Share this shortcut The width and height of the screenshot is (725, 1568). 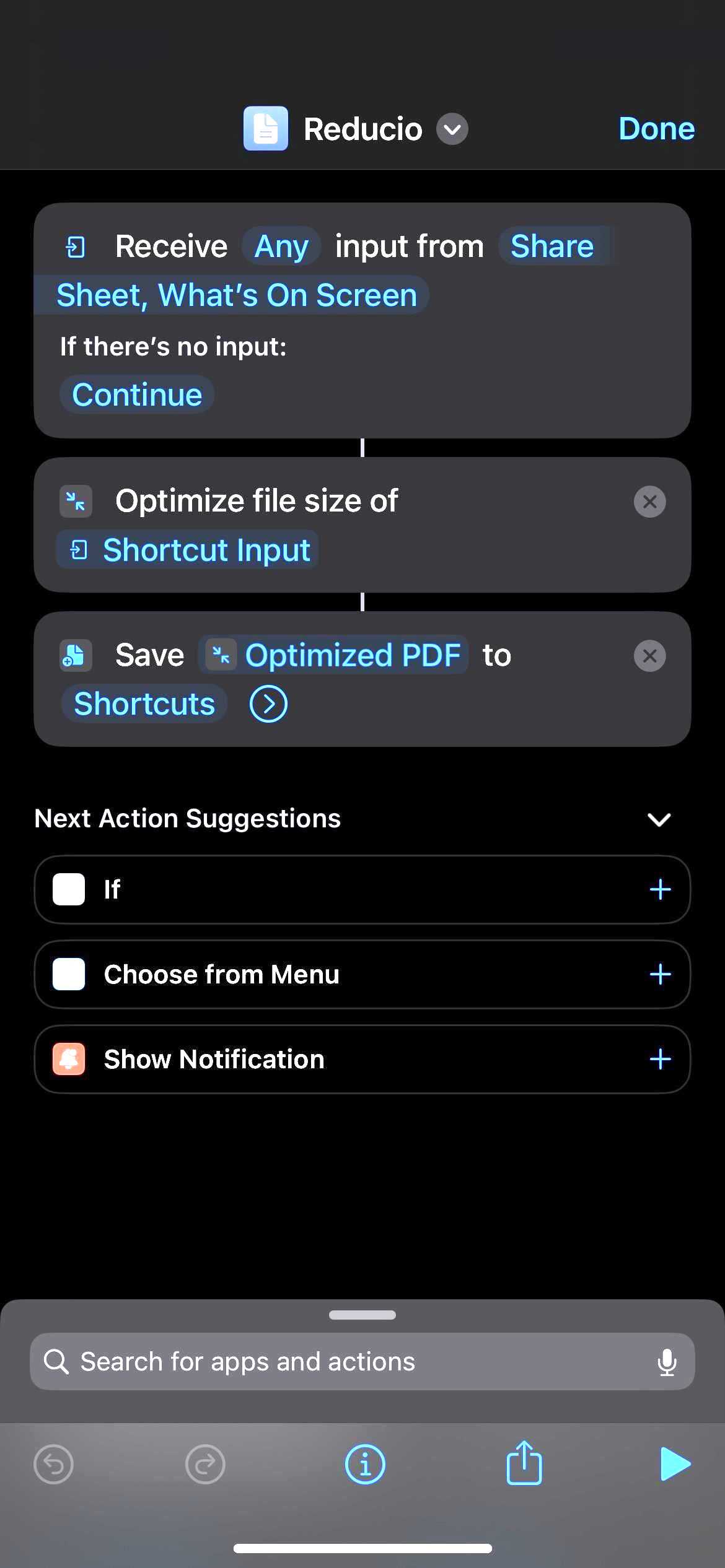click(524, 1463)
